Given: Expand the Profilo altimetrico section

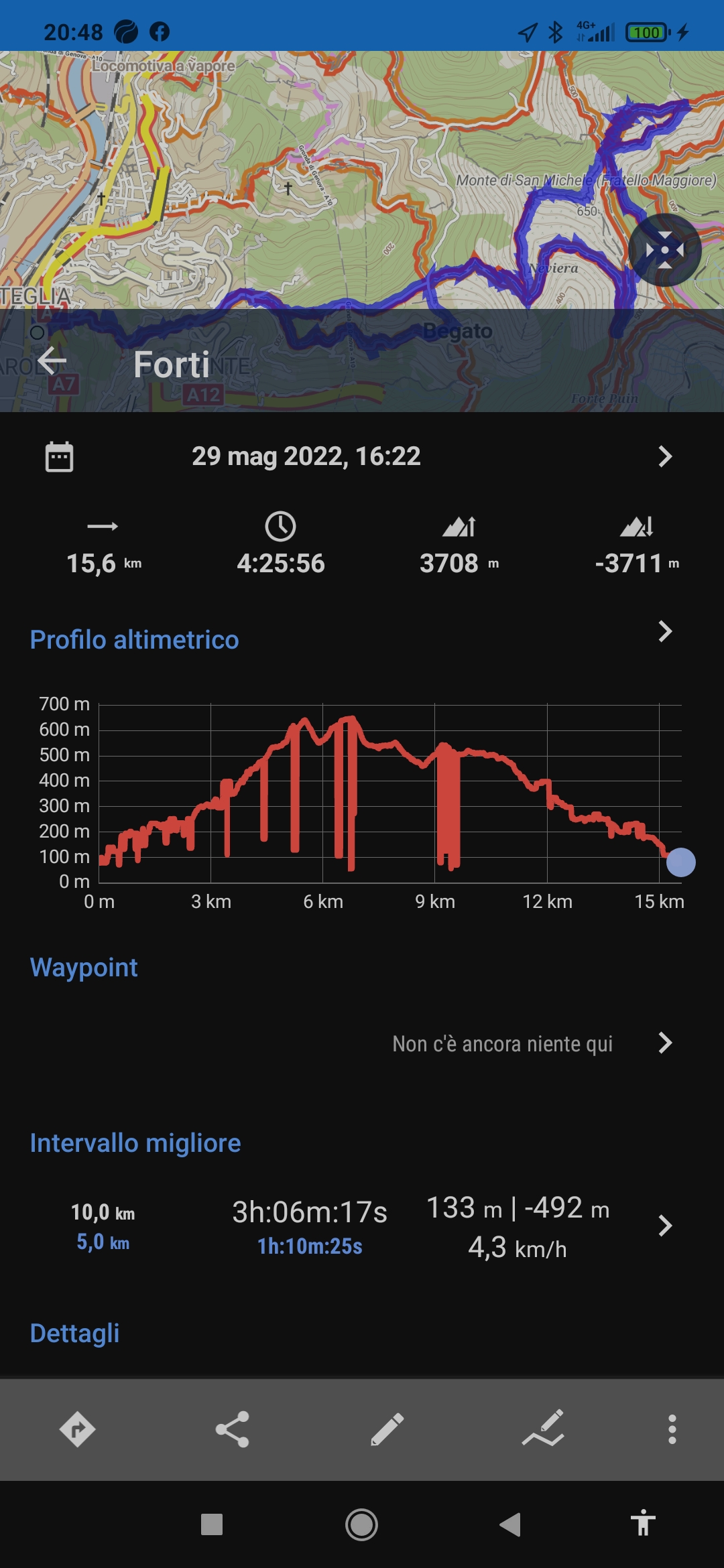Looking at the screenshot, I should (x=664, y=631).
